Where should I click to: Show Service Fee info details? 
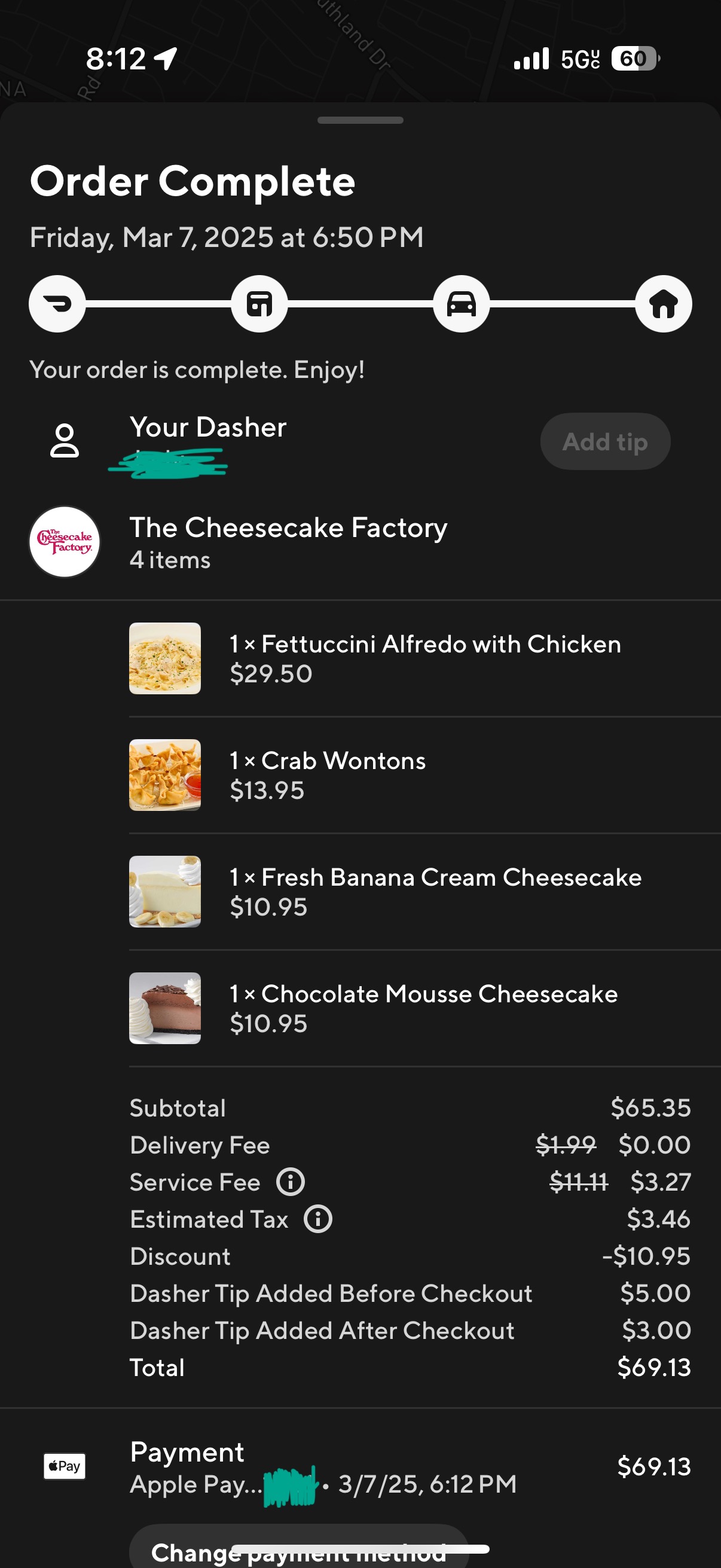(x=291, y=1182)
